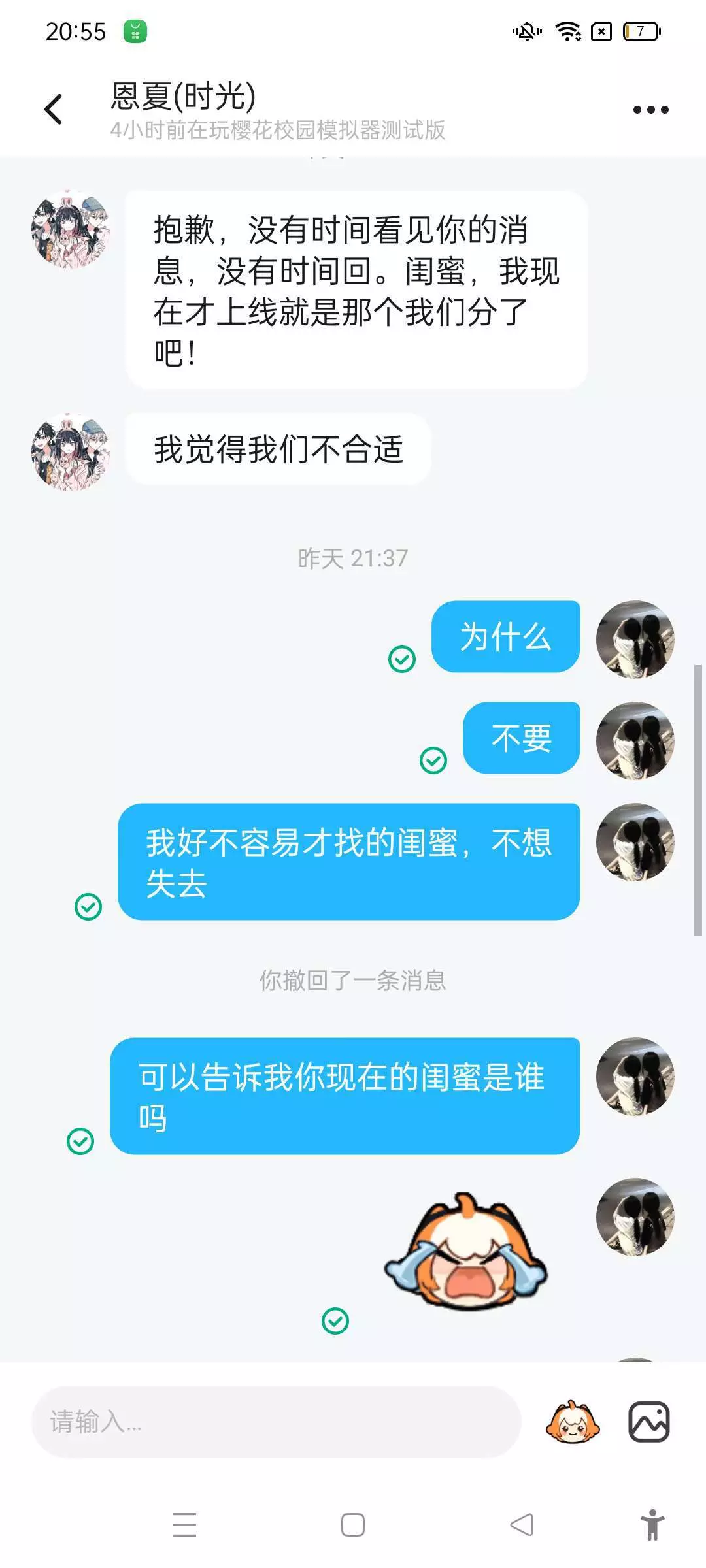
Task: Open the three-dot more options menu
Action: (x=650, y=110)
